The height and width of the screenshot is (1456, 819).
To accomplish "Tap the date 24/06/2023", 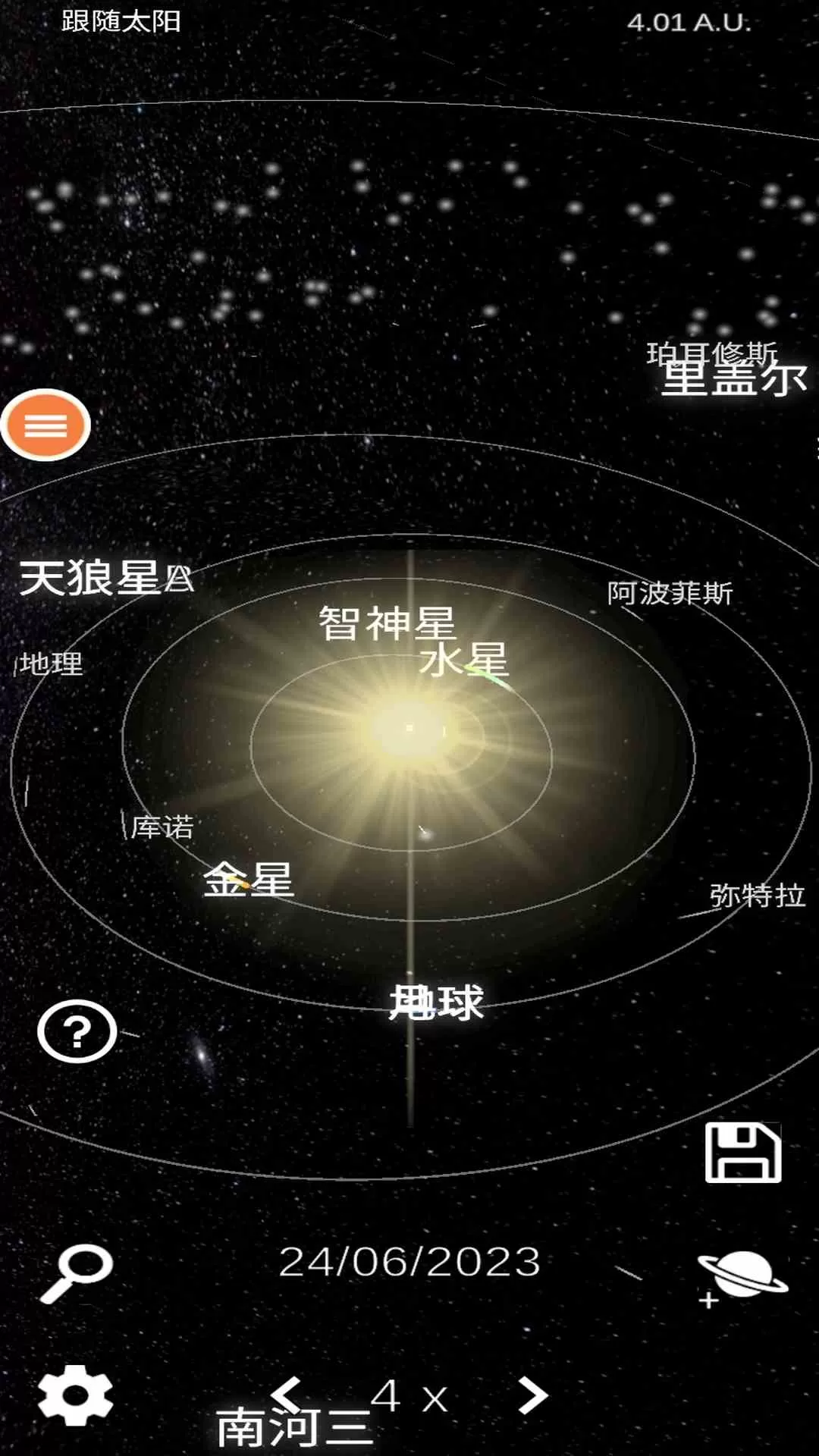I will (409, 1263).
